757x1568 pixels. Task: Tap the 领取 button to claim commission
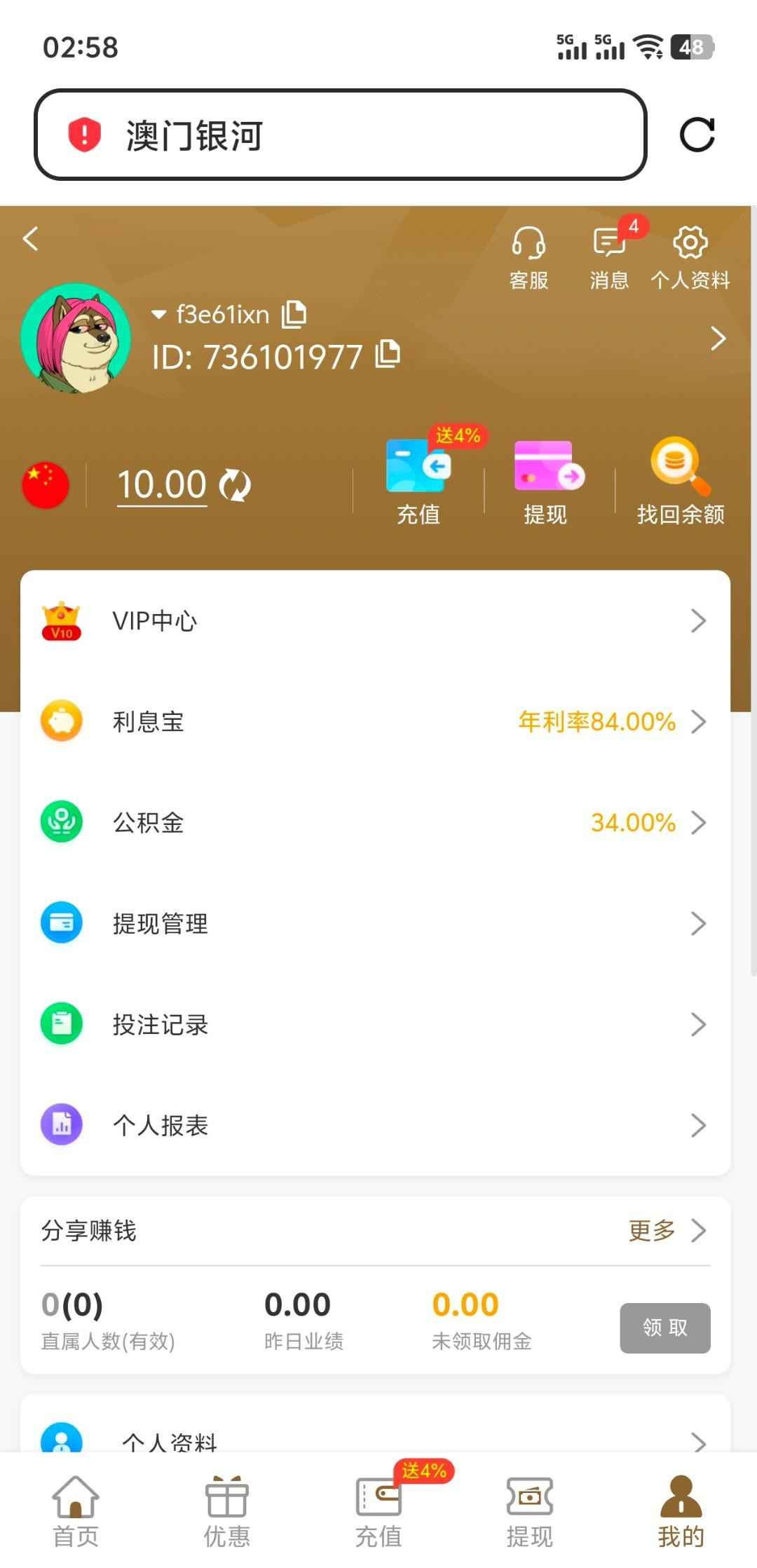tap(664, 1328)
